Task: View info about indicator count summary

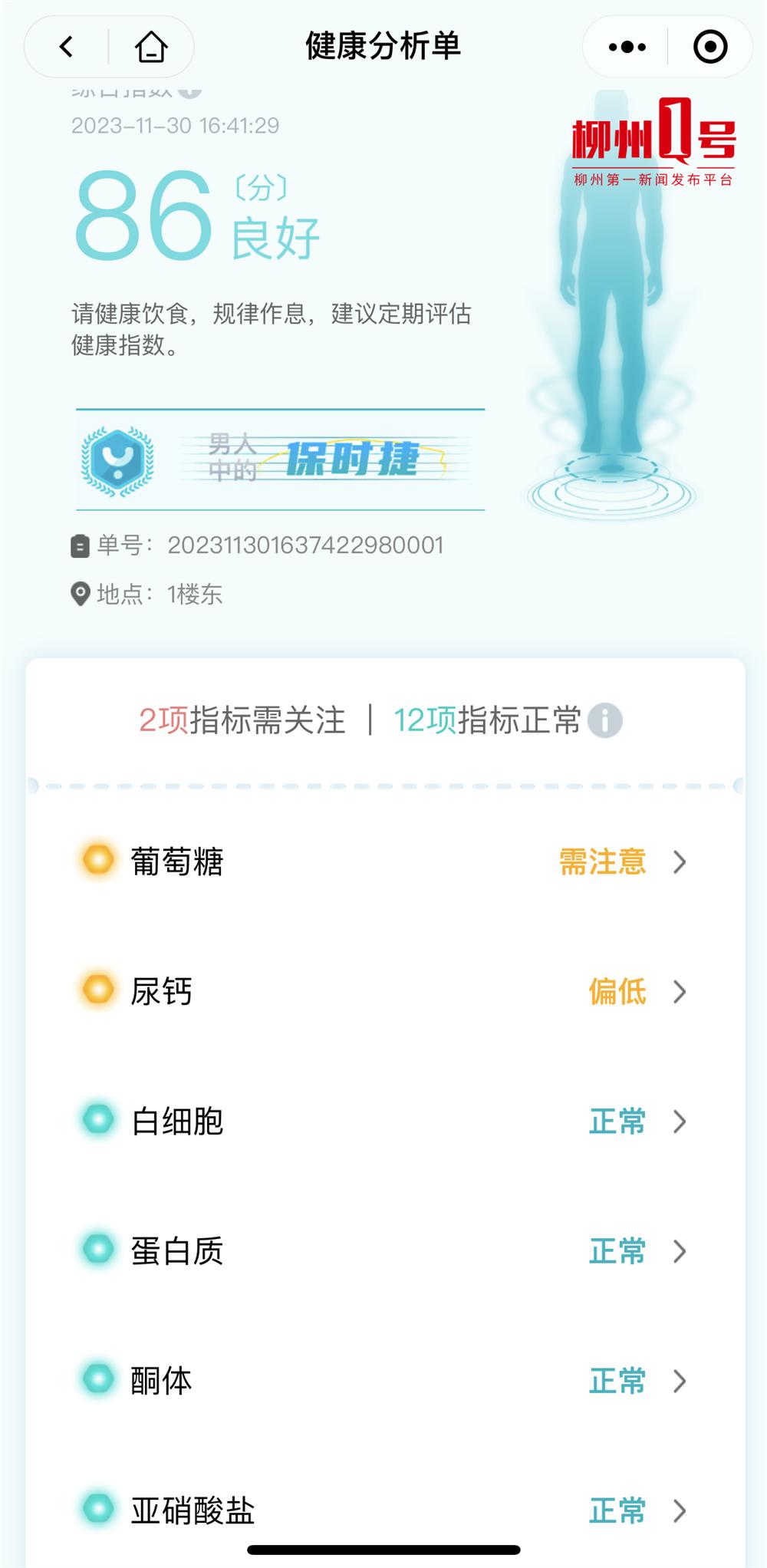Action: click(604, 720)
